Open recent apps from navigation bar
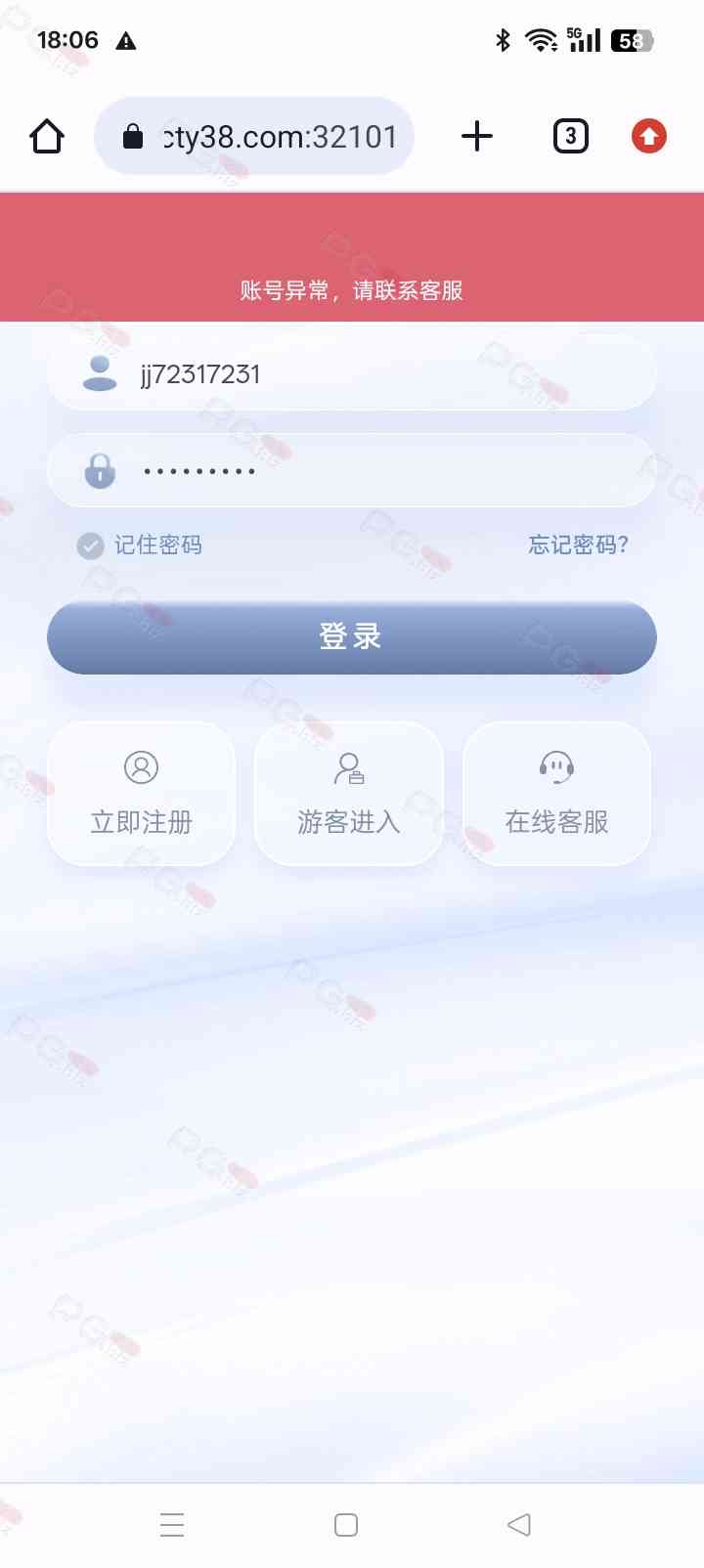 pos(172,1525)
